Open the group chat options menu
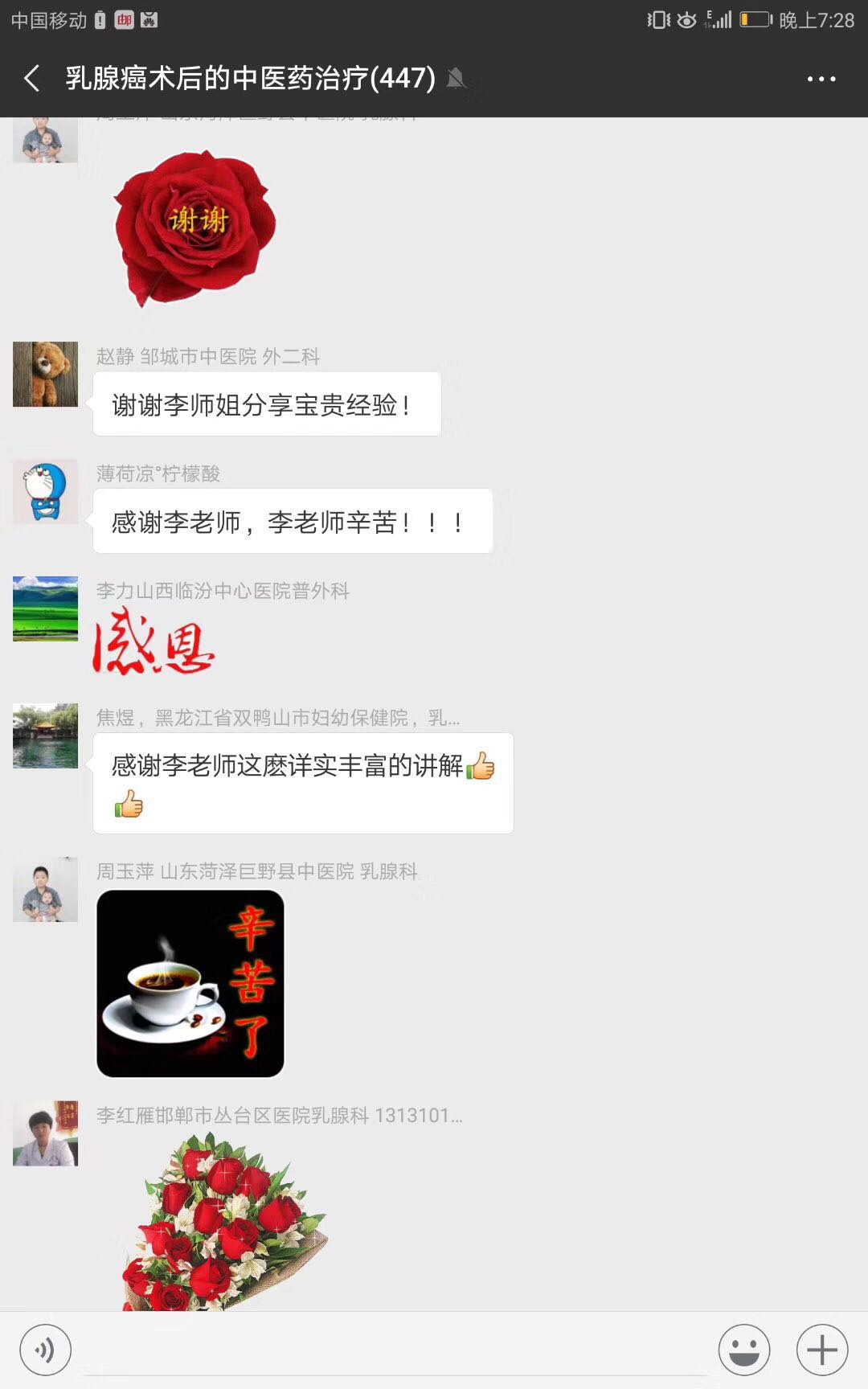 coord(821,79)
